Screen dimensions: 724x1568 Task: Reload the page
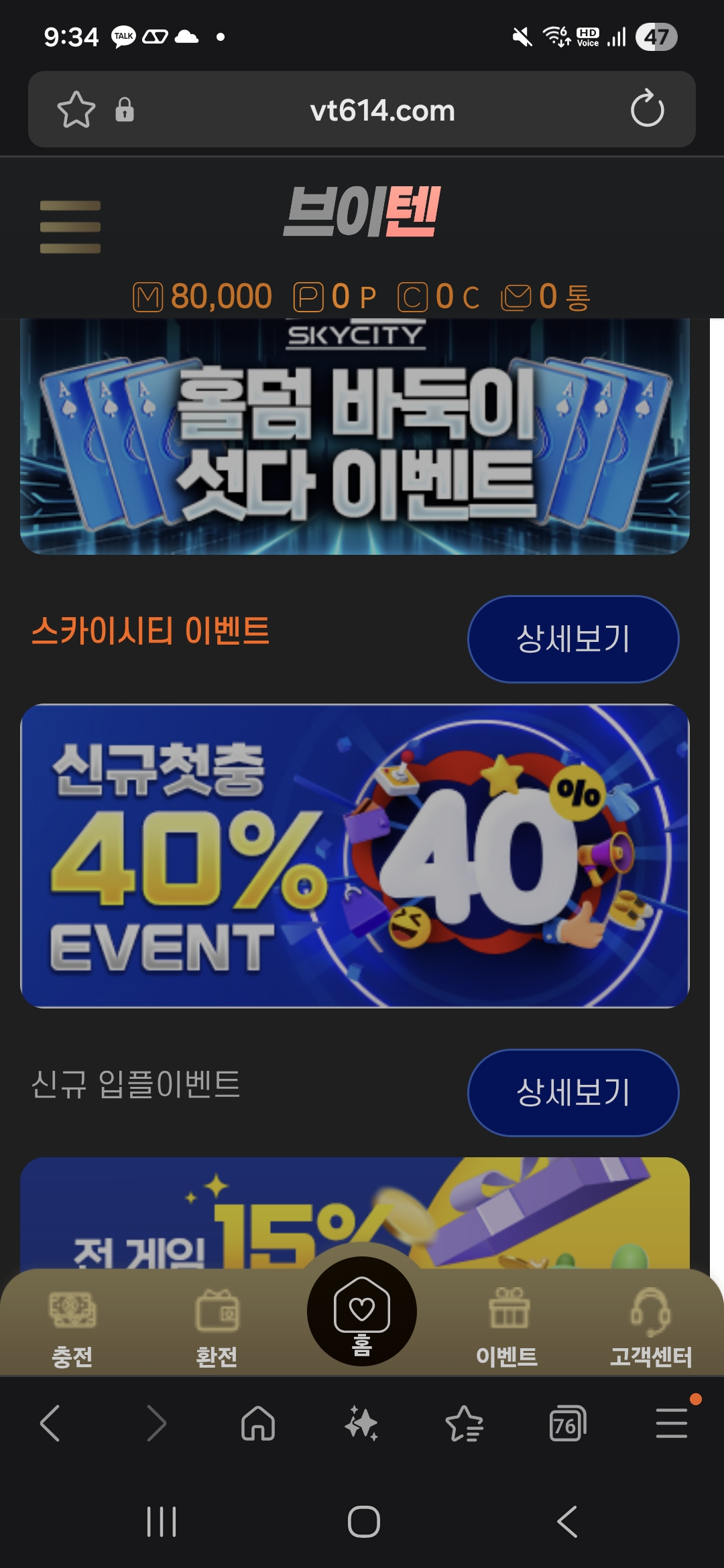click(x=647, y=109)
